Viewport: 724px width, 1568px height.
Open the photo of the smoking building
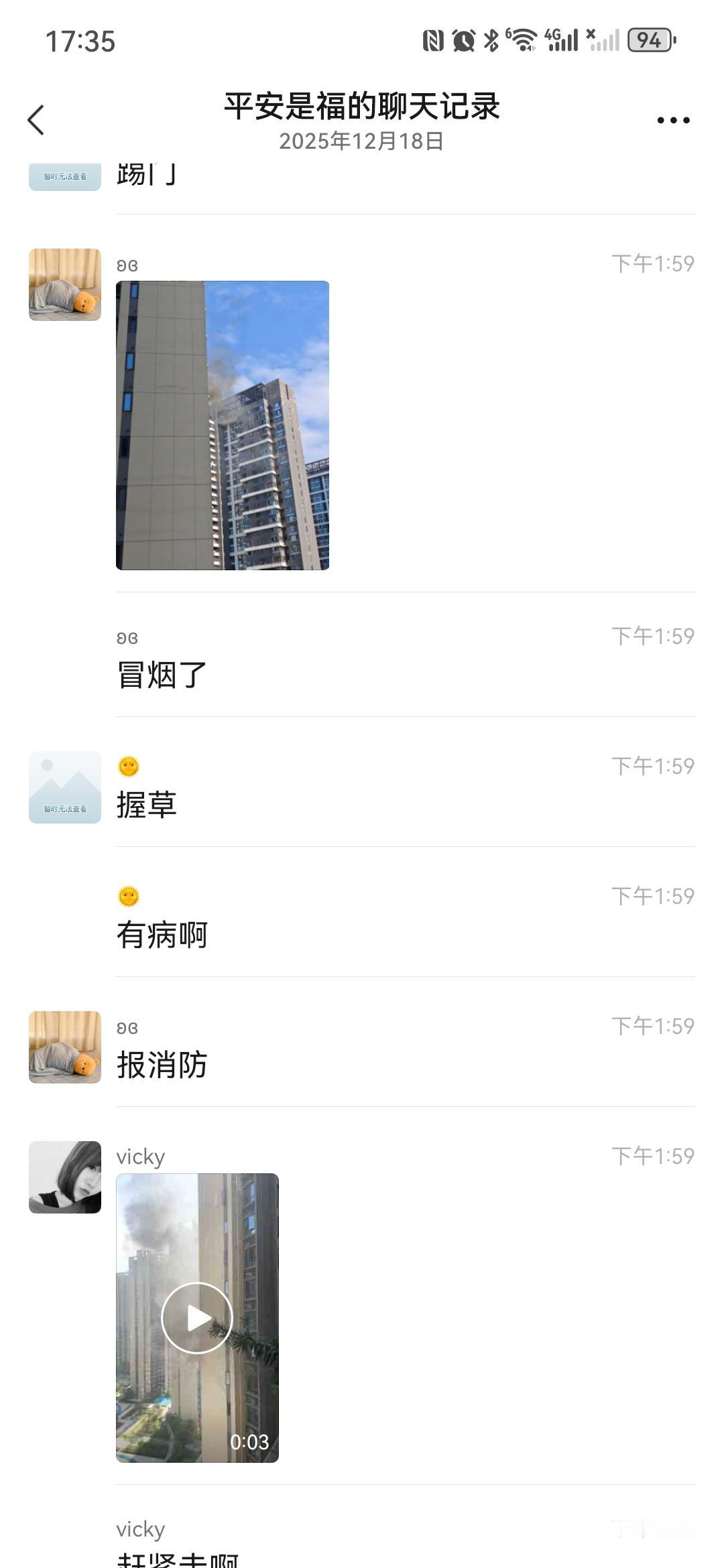click(223, 426)
